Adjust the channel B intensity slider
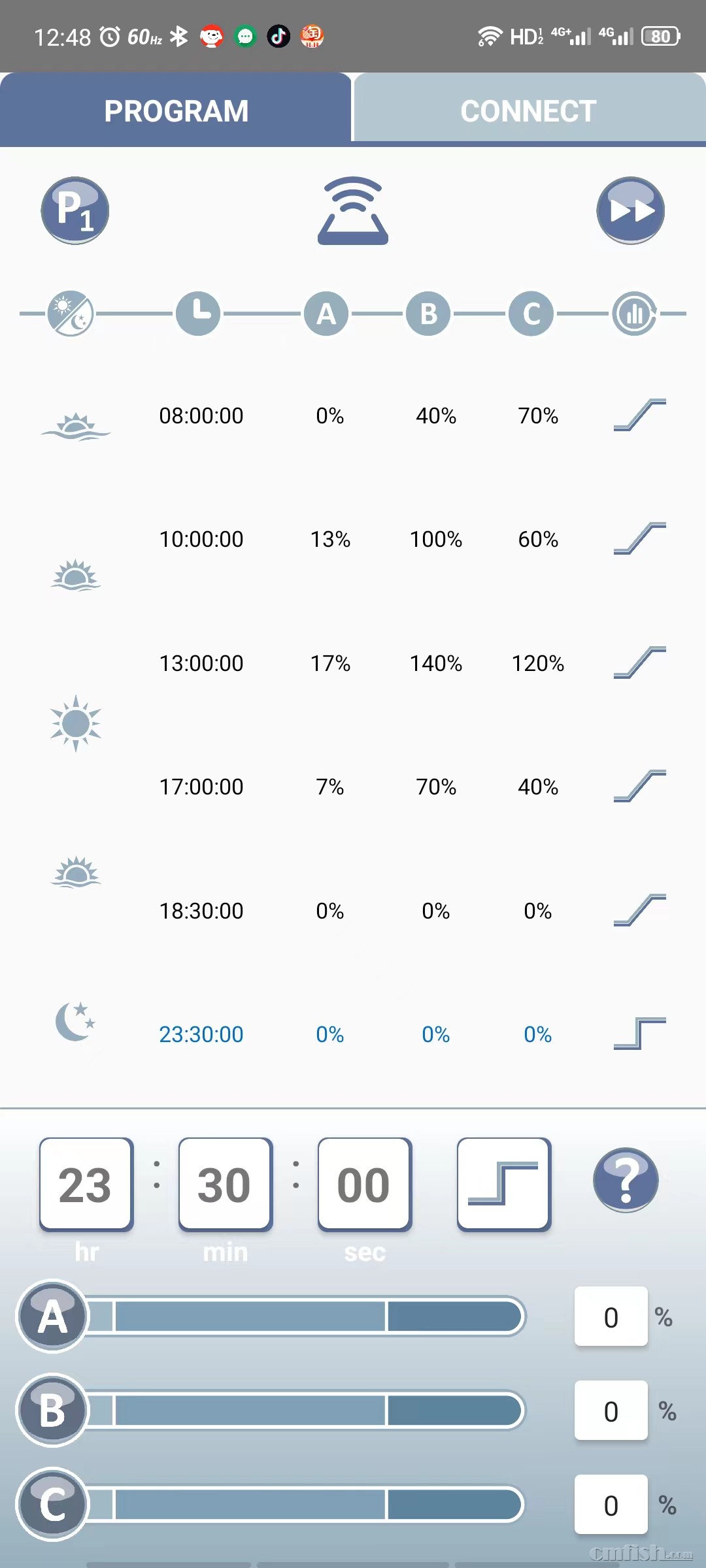The image size is (706, 1568). (304, 1410)
